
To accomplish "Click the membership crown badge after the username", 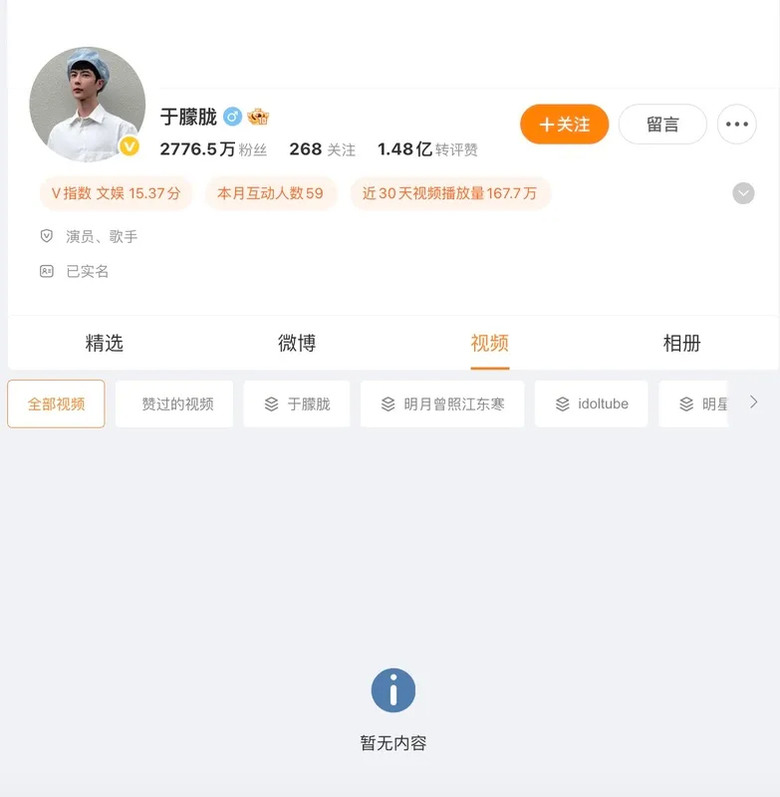I will tap(258, 117).
